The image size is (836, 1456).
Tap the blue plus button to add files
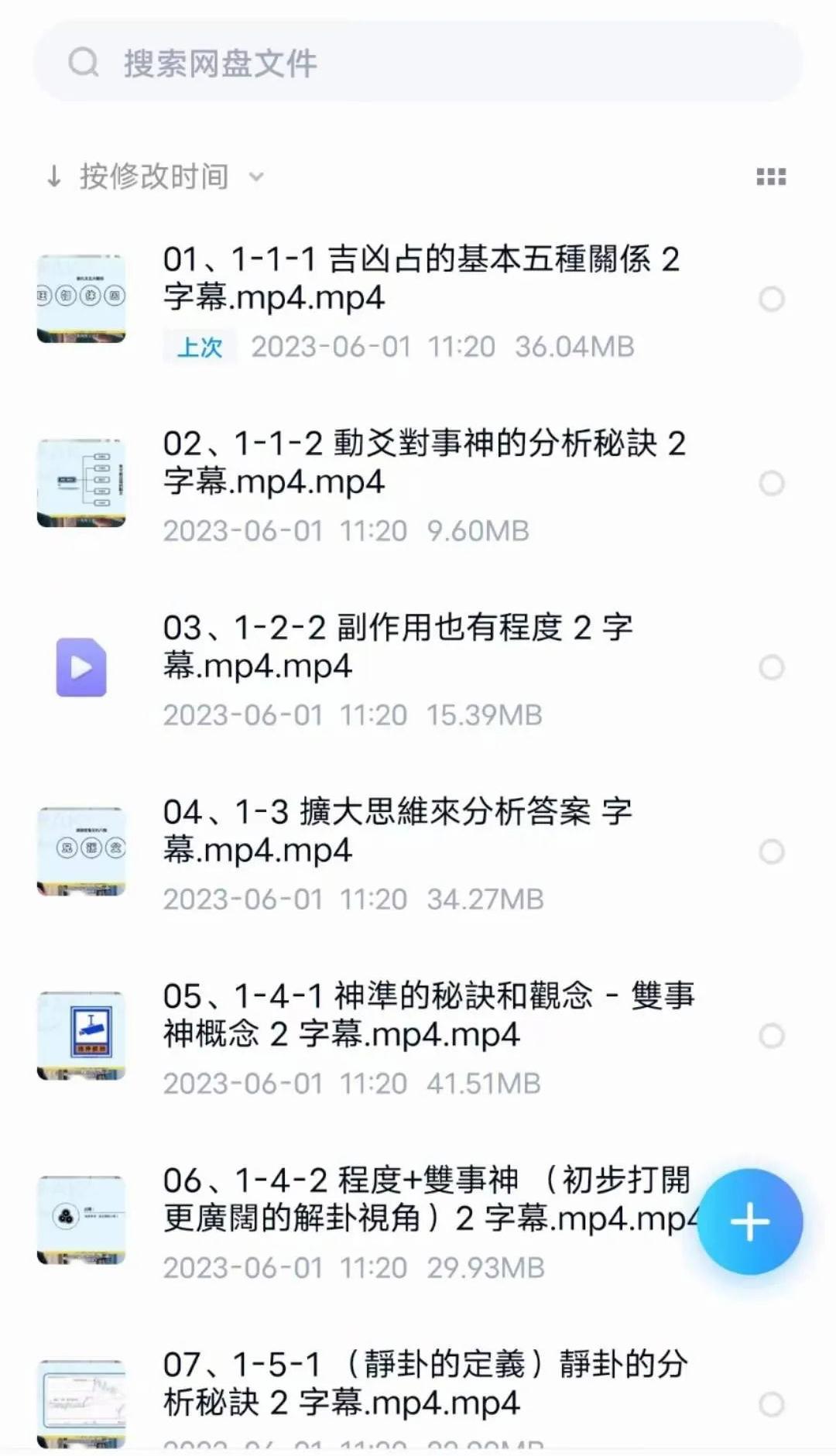749,1222
